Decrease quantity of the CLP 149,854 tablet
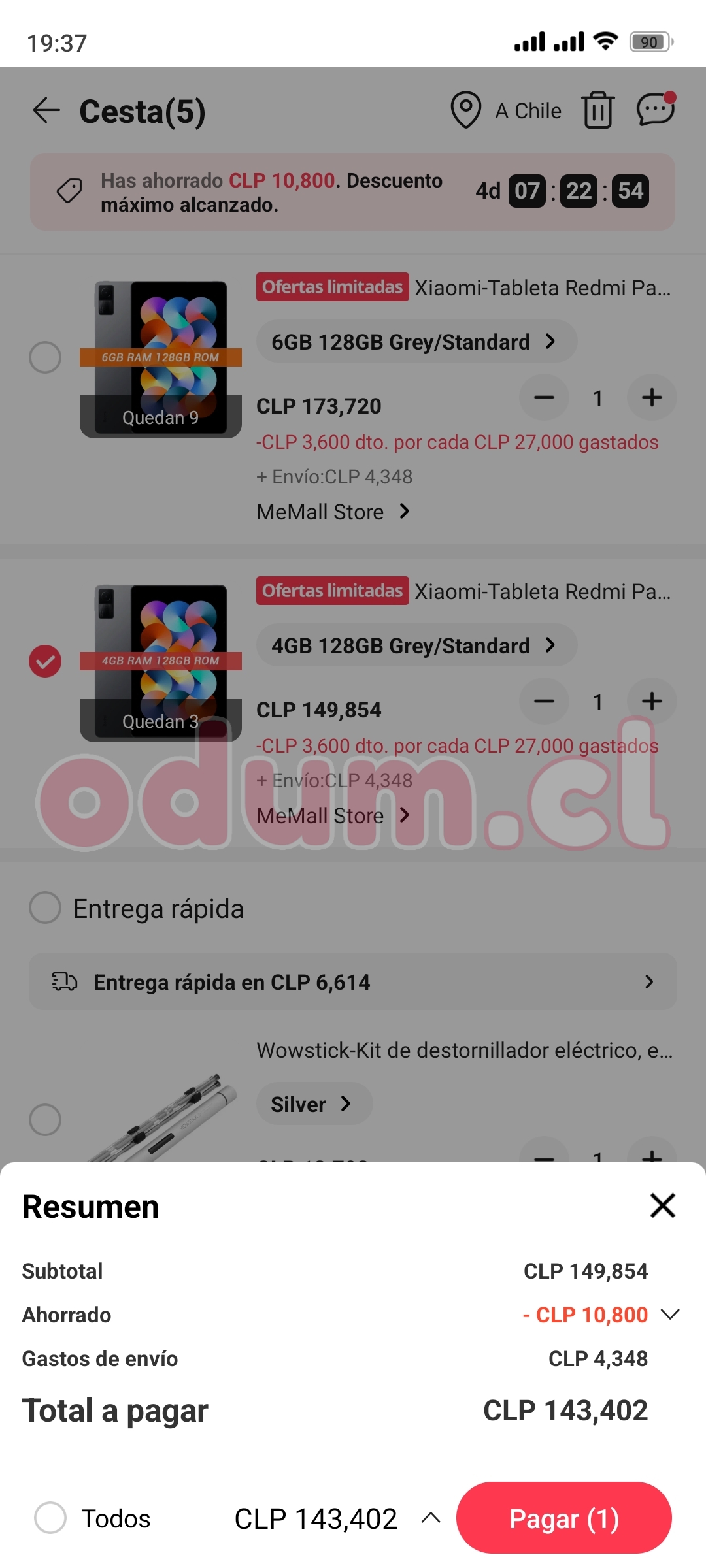The width and height of the screenshot is (706, 1568). tap(544, 701)
